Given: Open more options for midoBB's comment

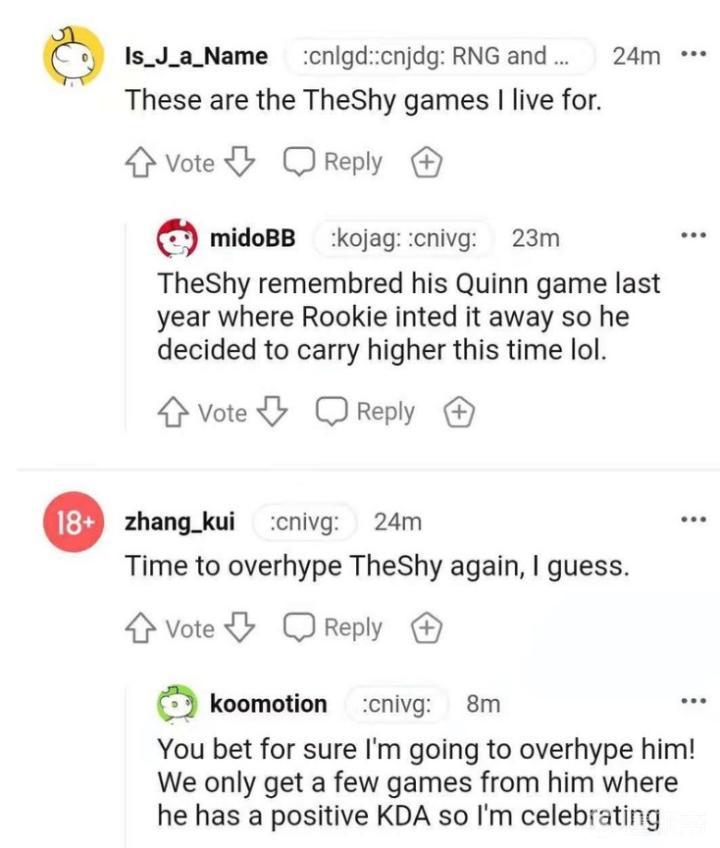Looking at the screenshot, I should (693, 237).
